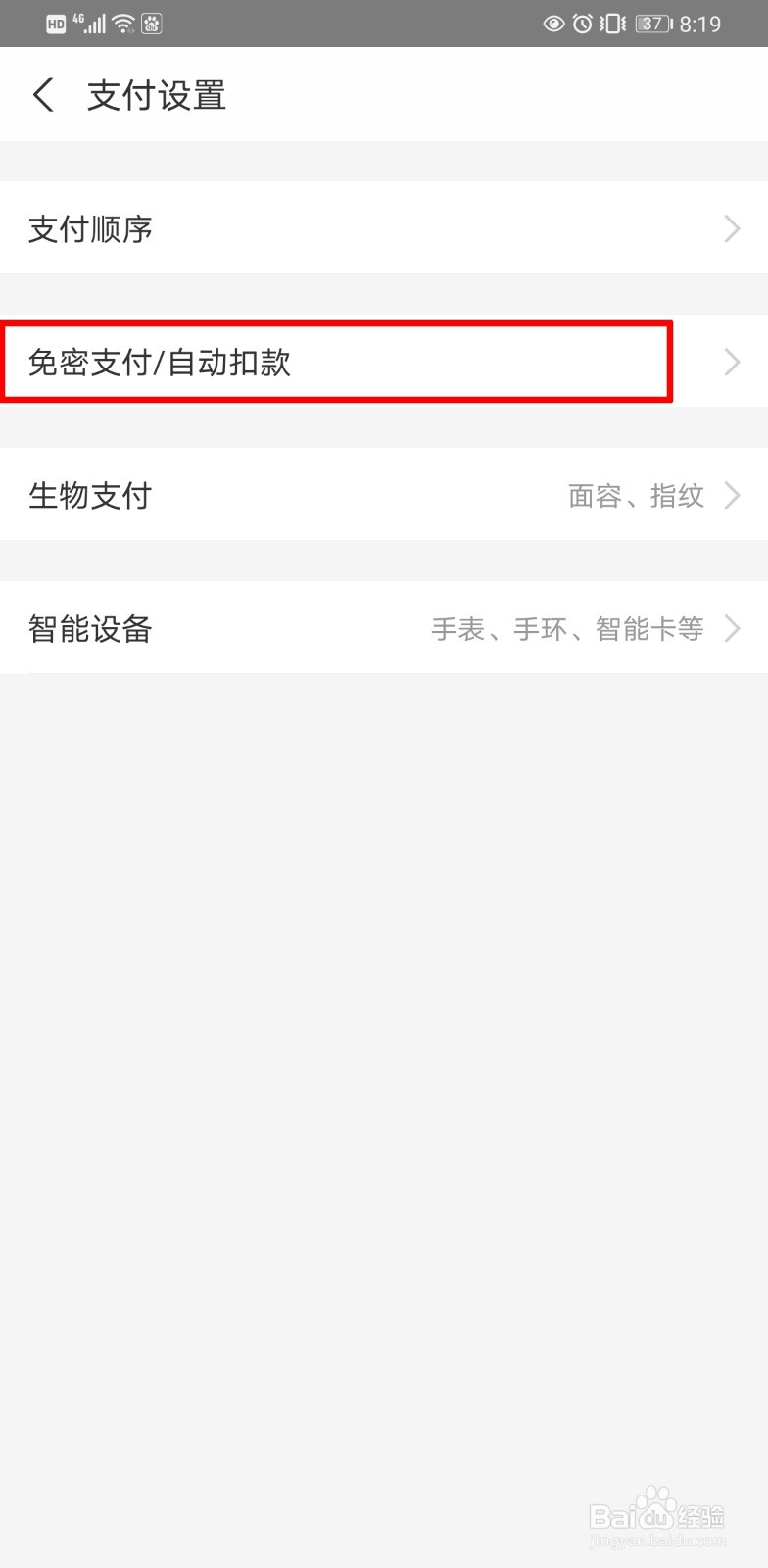Tap the back arrow in the header
This screenshot has height=1568, width=768.
click(x=43, y=94)
